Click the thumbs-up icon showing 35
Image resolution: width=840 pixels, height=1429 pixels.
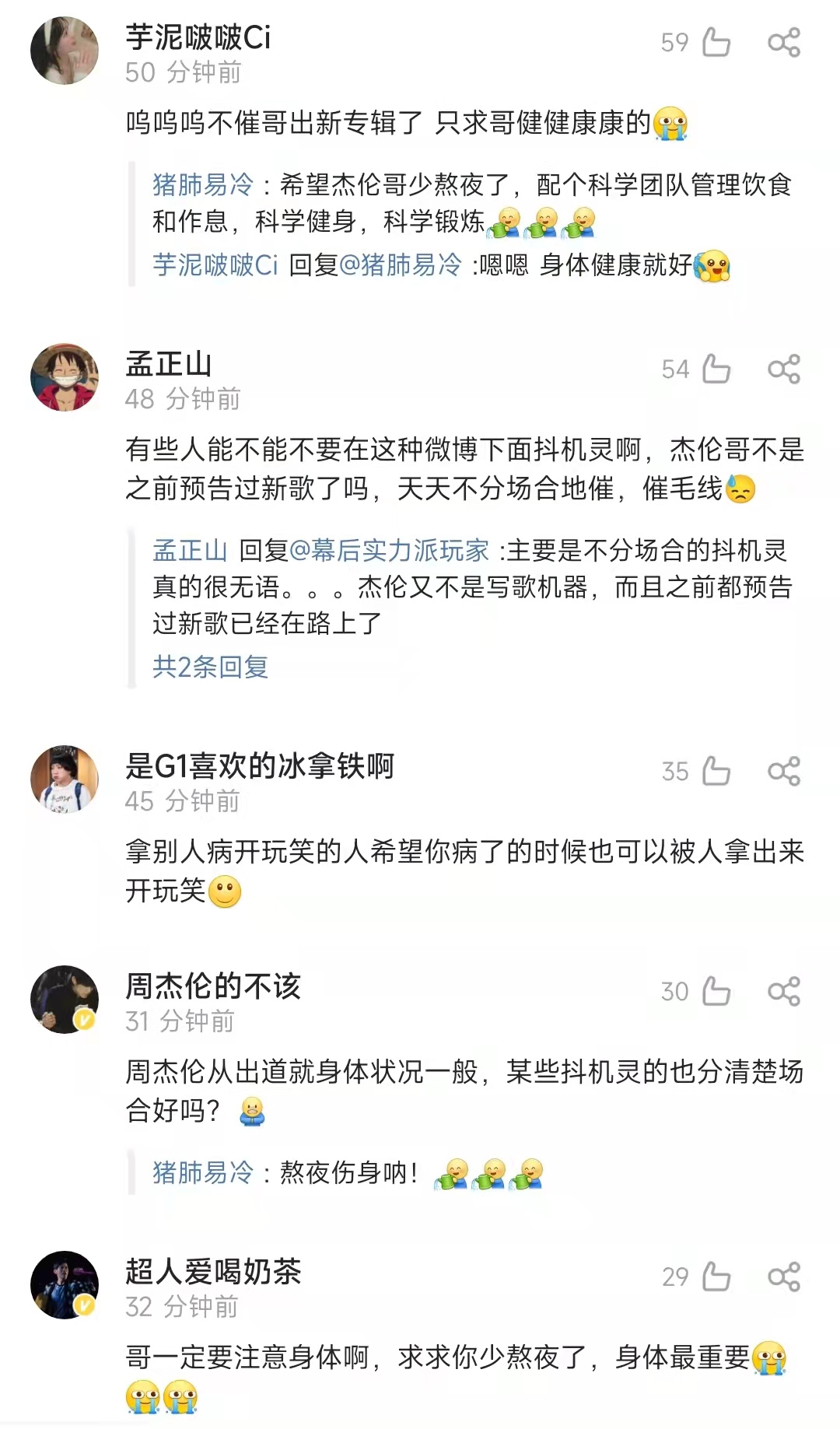tap(712, 772)
